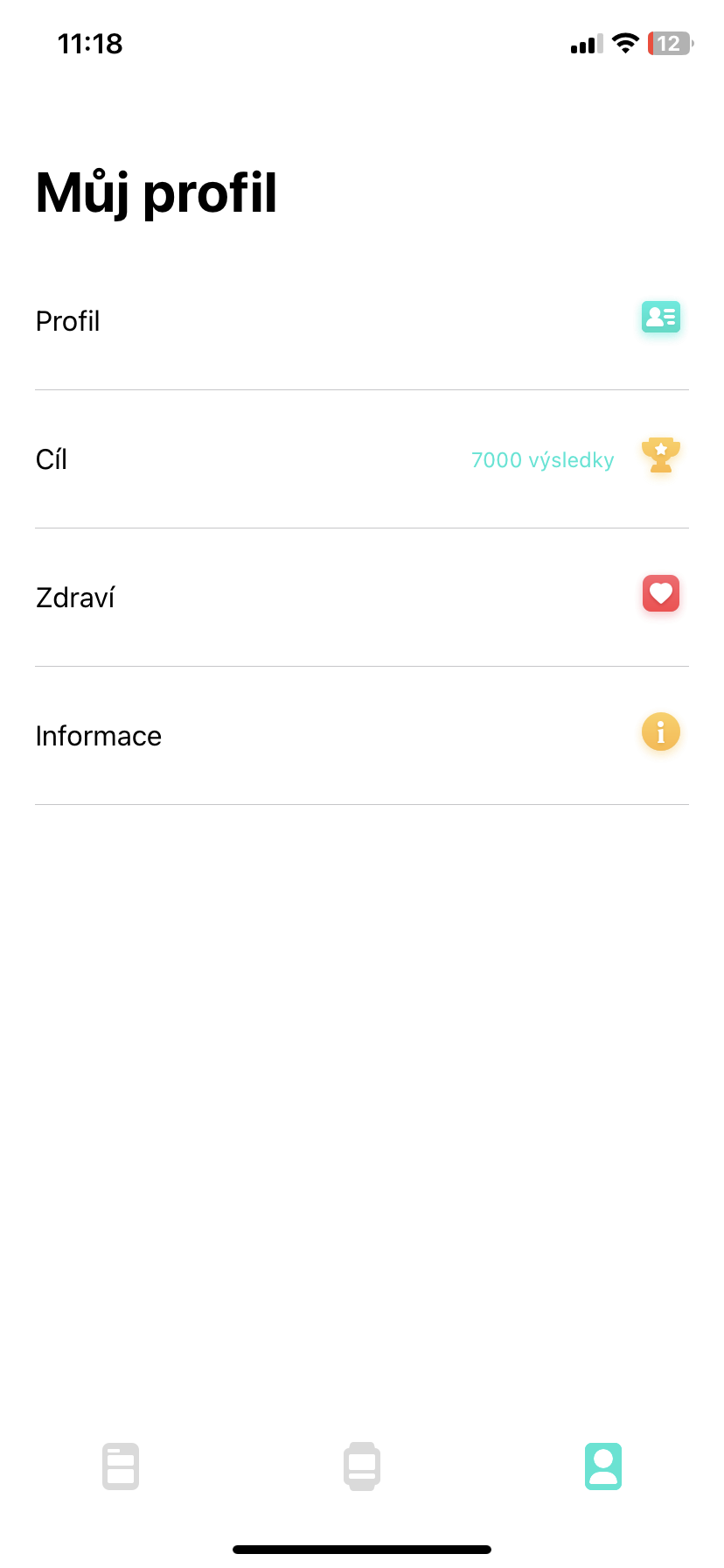The width and height of the screenshot is (724, 1568).
Task: Open the Profil row
Action: click(x=362, y=321)
